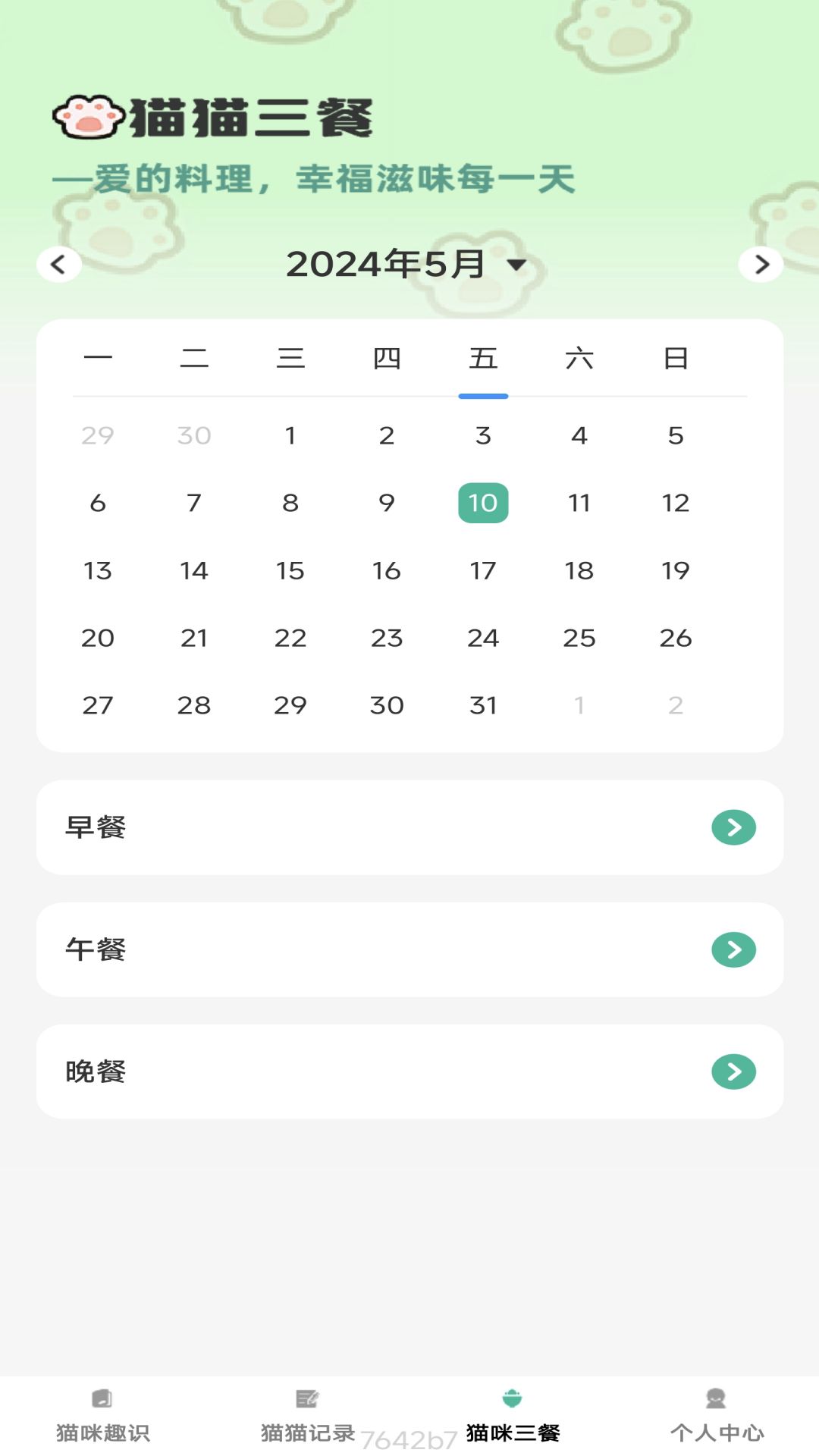Open the 个人中心 tab
819x1456 pixels.
pyautogui.click(x=717, y=1417)
